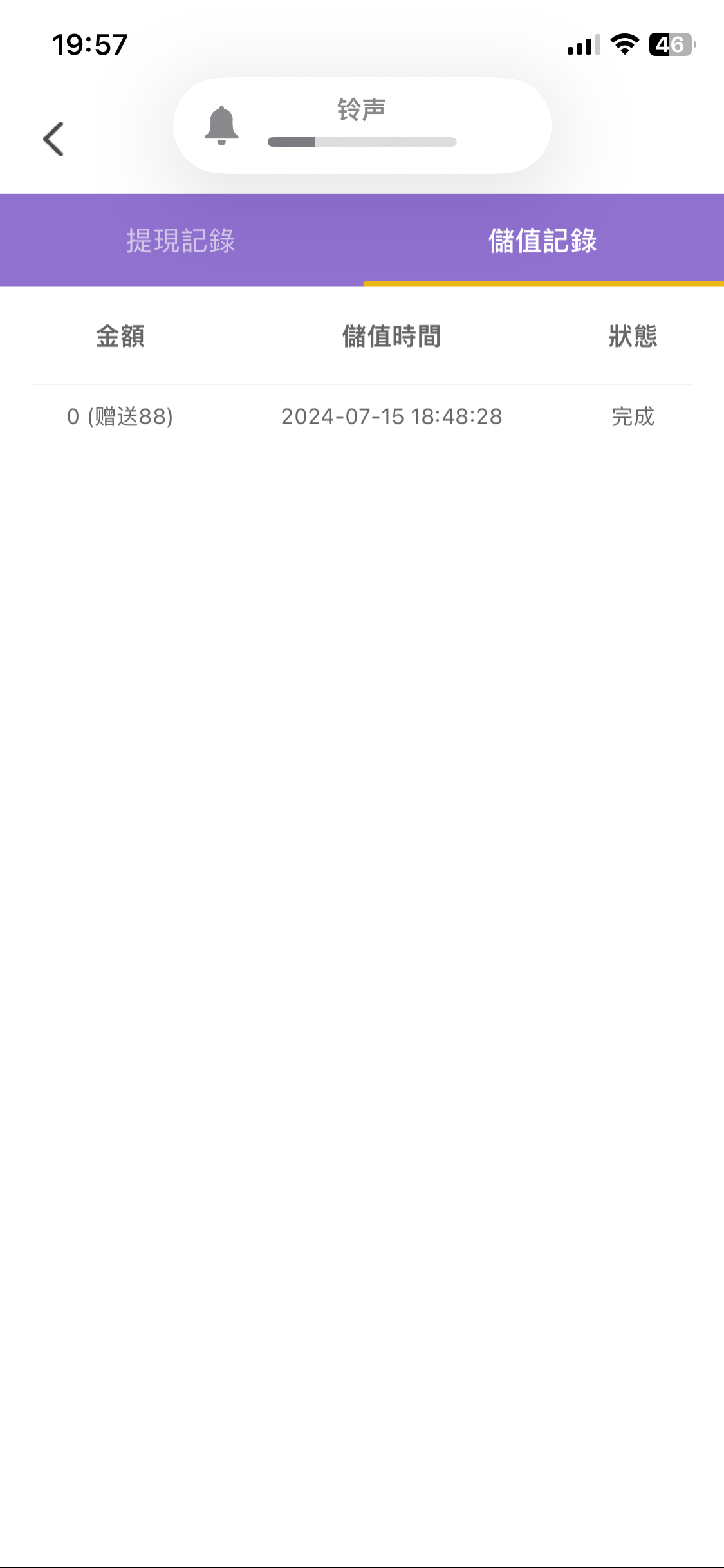Select the 儲值記錄 tab
The width and height of the screenshot is (724, 1568).
point(543,241)
